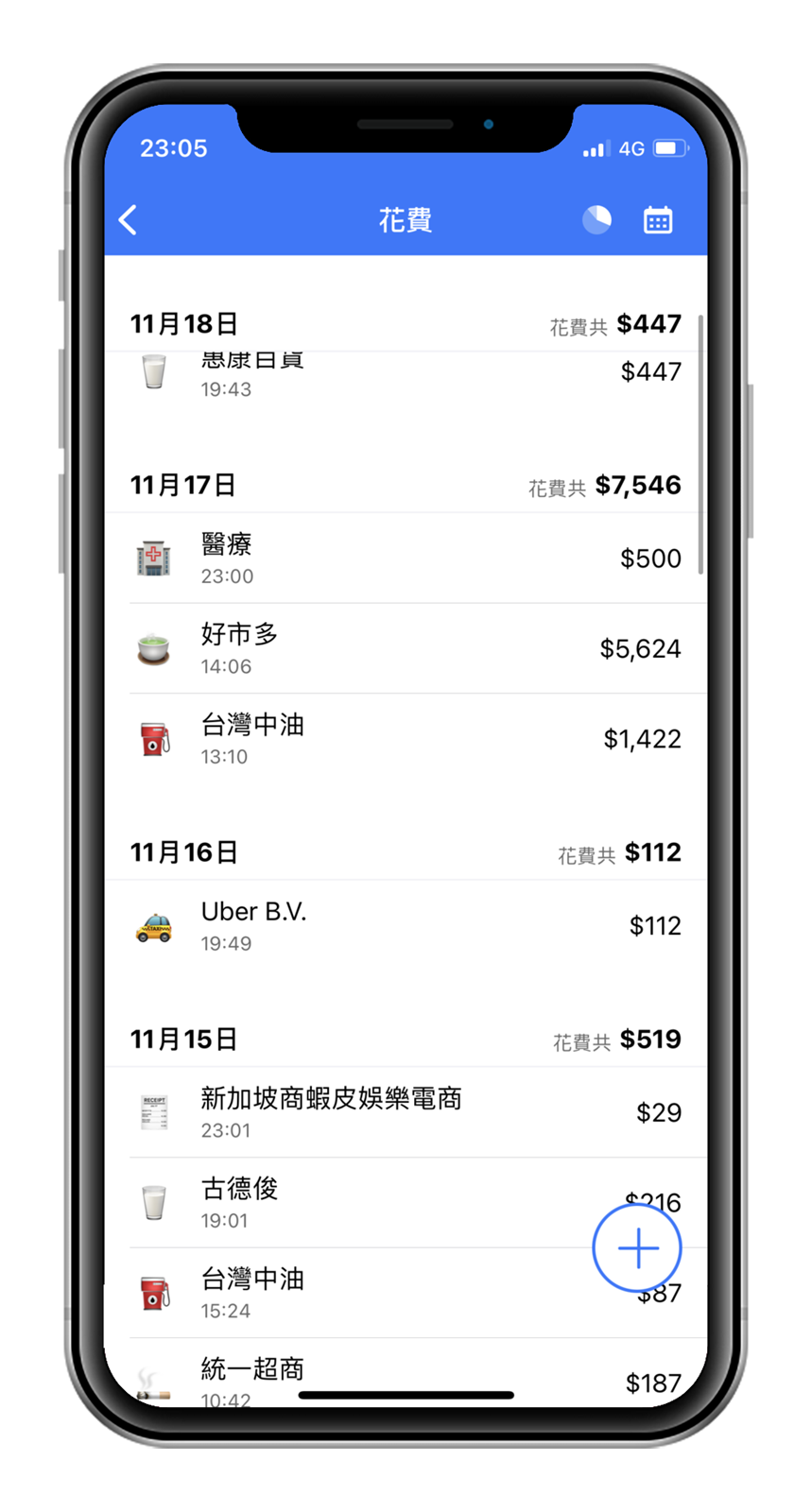Image resolution: width=812 pixels, height=1512 pixels.
Task: Open the calendar view
Action: point(658,220)
